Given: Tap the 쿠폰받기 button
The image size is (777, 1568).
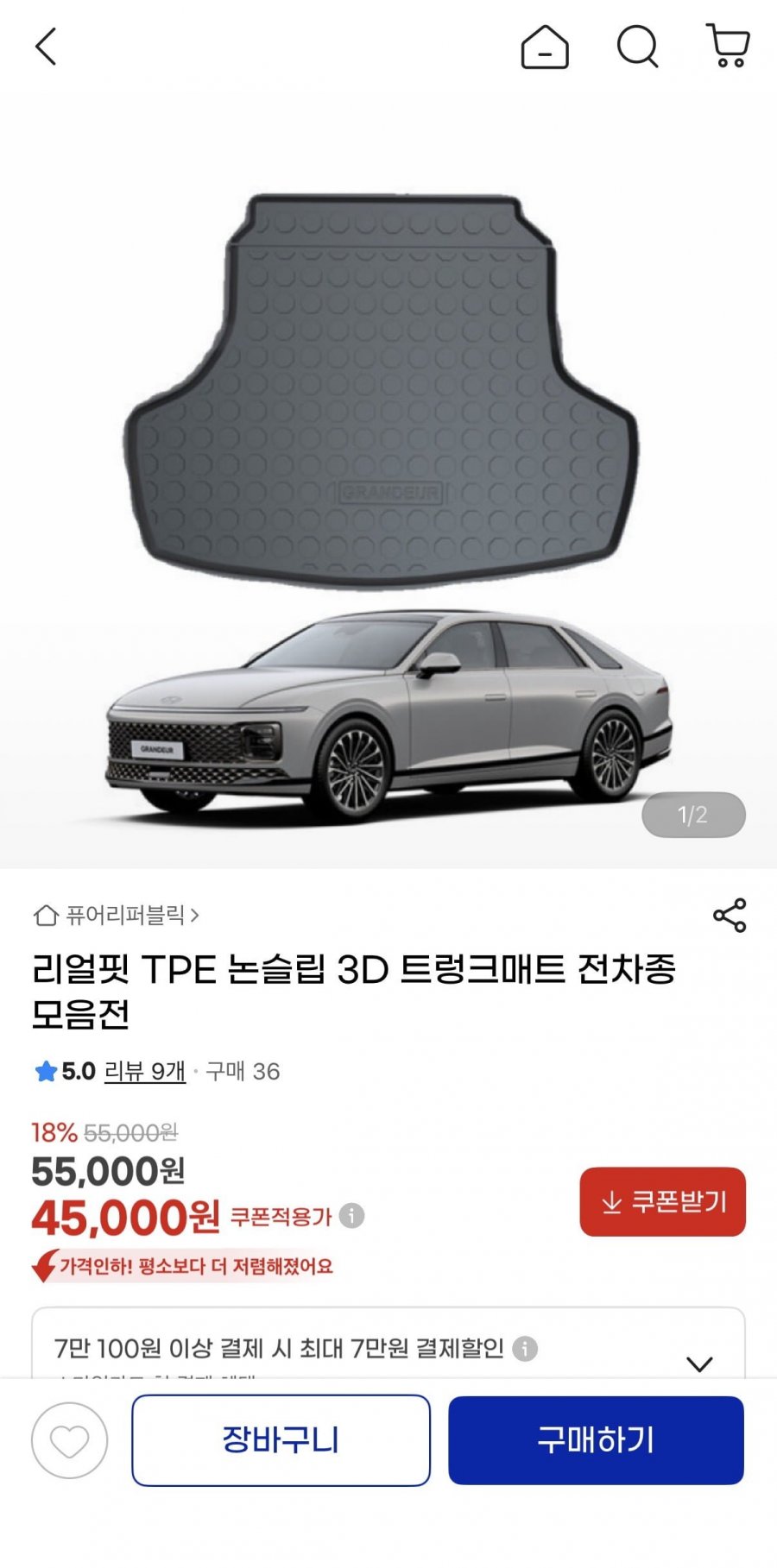Looking at the screenshot, I should [x=662, y=1201].
